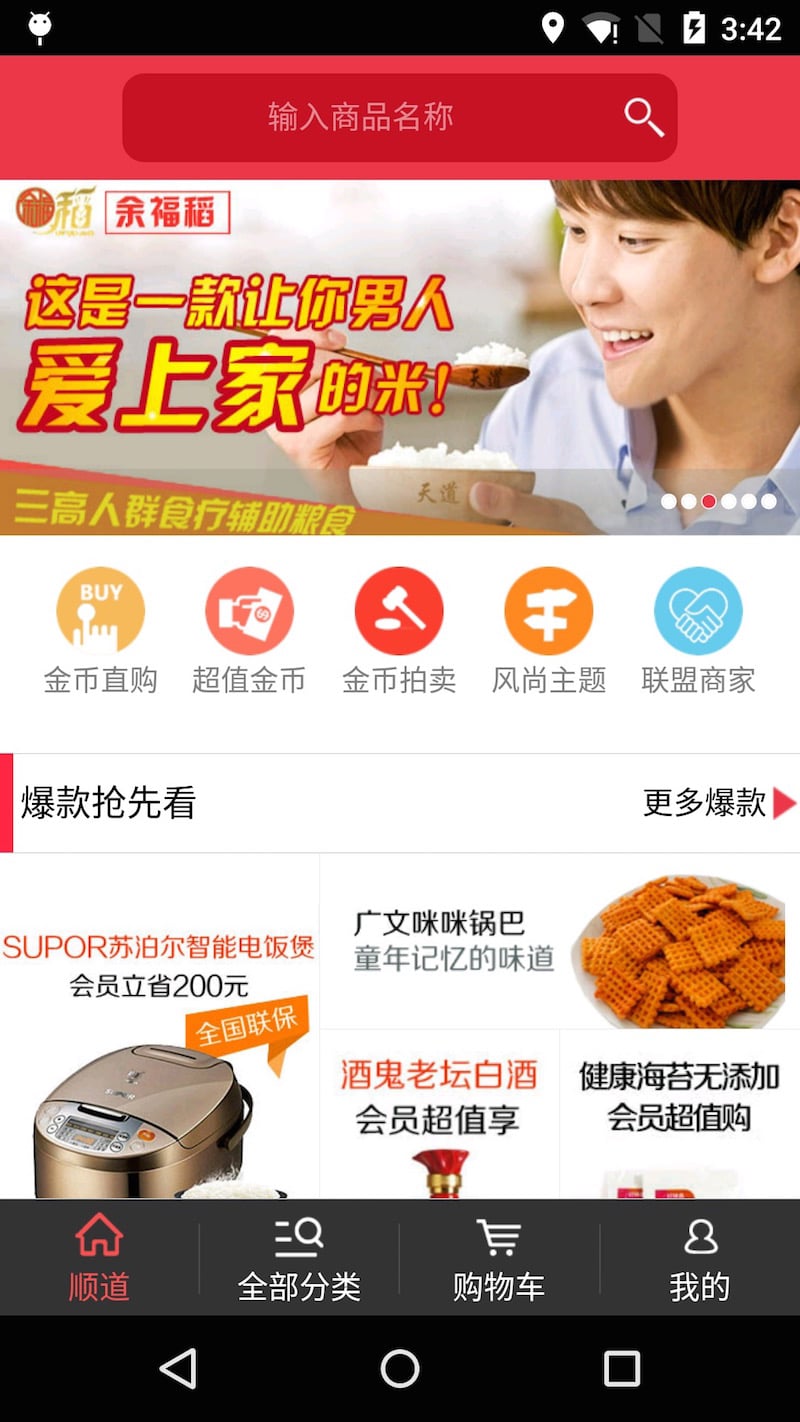Open the 购物车 cart tab

tap(499, 1257)
